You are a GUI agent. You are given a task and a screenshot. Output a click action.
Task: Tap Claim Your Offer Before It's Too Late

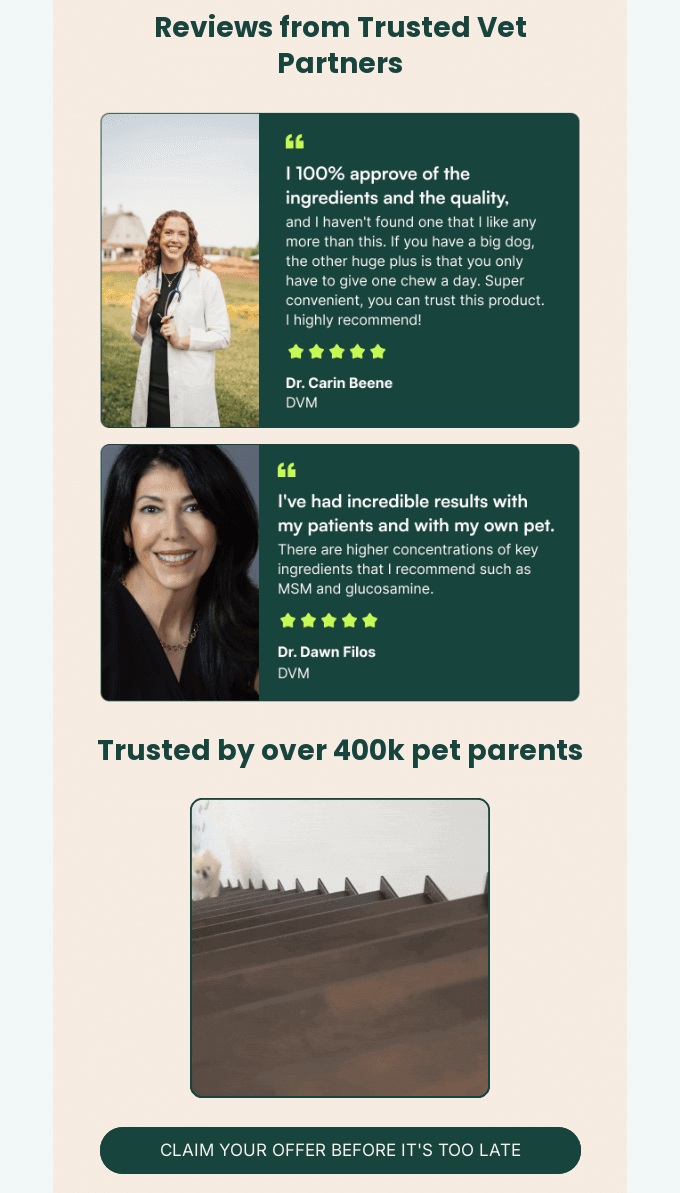(340, 1150)
